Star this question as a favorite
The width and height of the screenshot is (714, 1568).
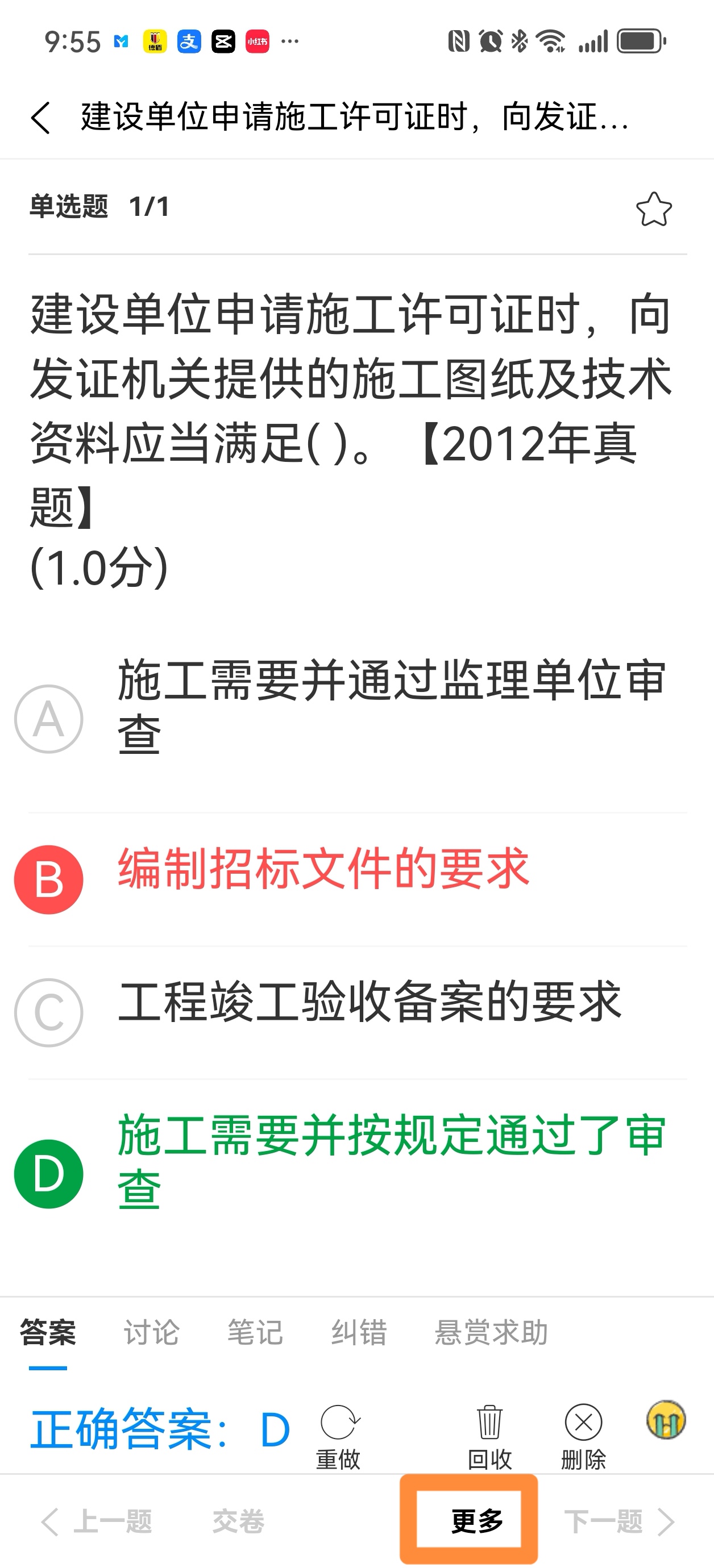click(x=654, y=208)
